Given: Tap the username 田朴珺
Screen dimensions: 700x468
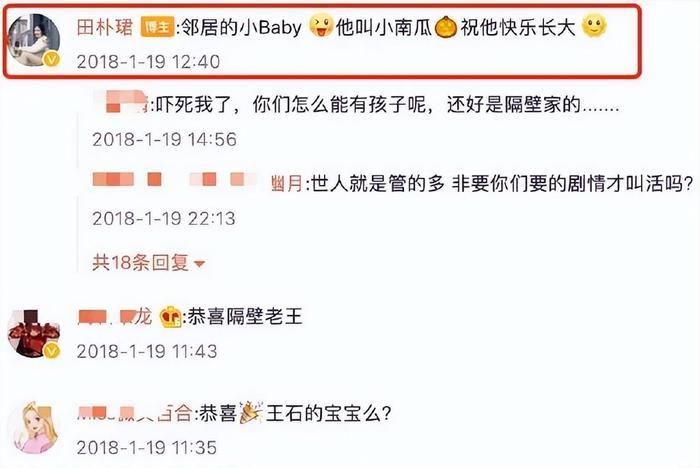Looking at the screenshot, I should point(104,25).
